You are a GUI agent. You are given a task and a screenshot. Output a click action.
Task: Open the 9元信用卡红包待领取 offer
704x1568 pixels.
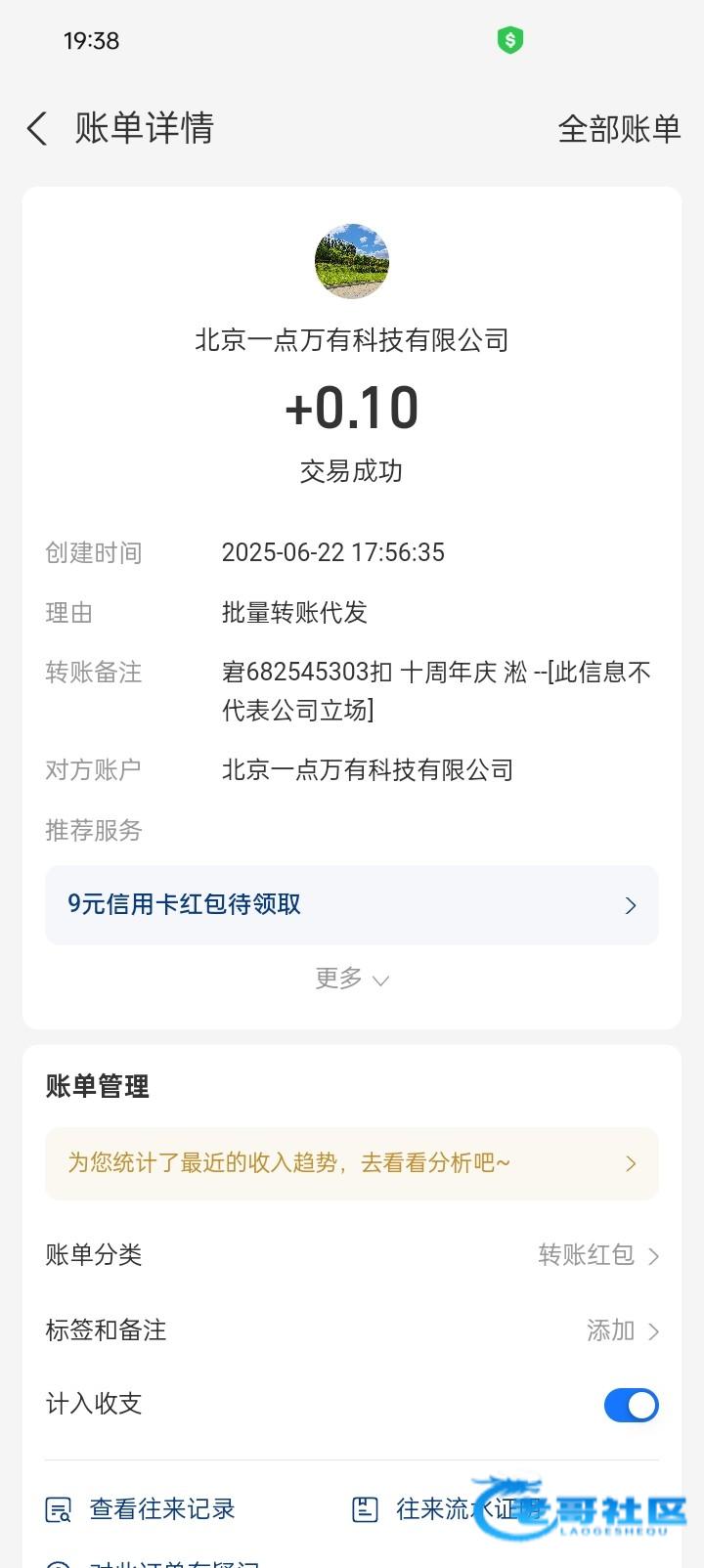[352, 904]
